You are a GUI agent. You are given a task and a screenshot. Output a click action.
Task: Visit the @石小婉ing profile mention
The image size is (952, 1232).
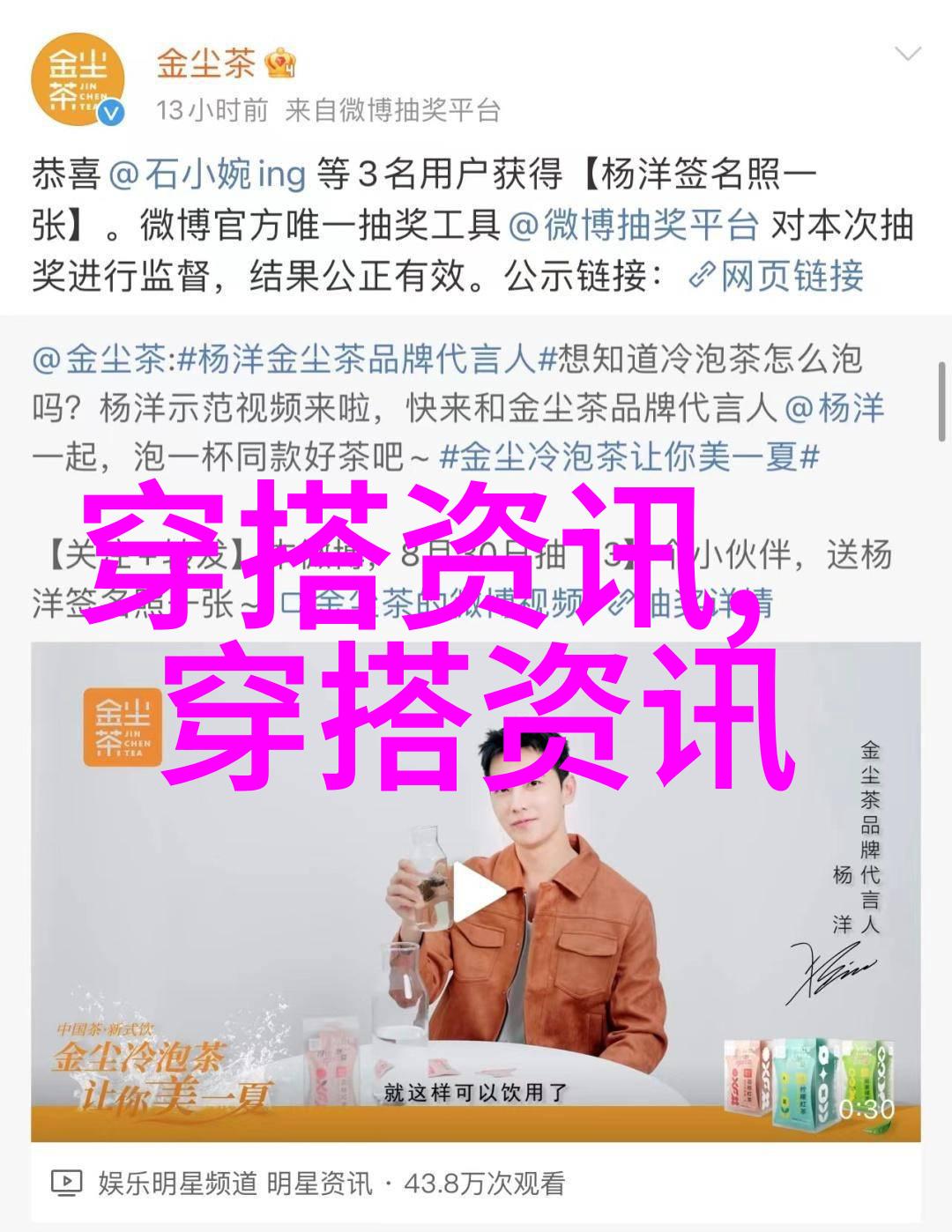207,174
